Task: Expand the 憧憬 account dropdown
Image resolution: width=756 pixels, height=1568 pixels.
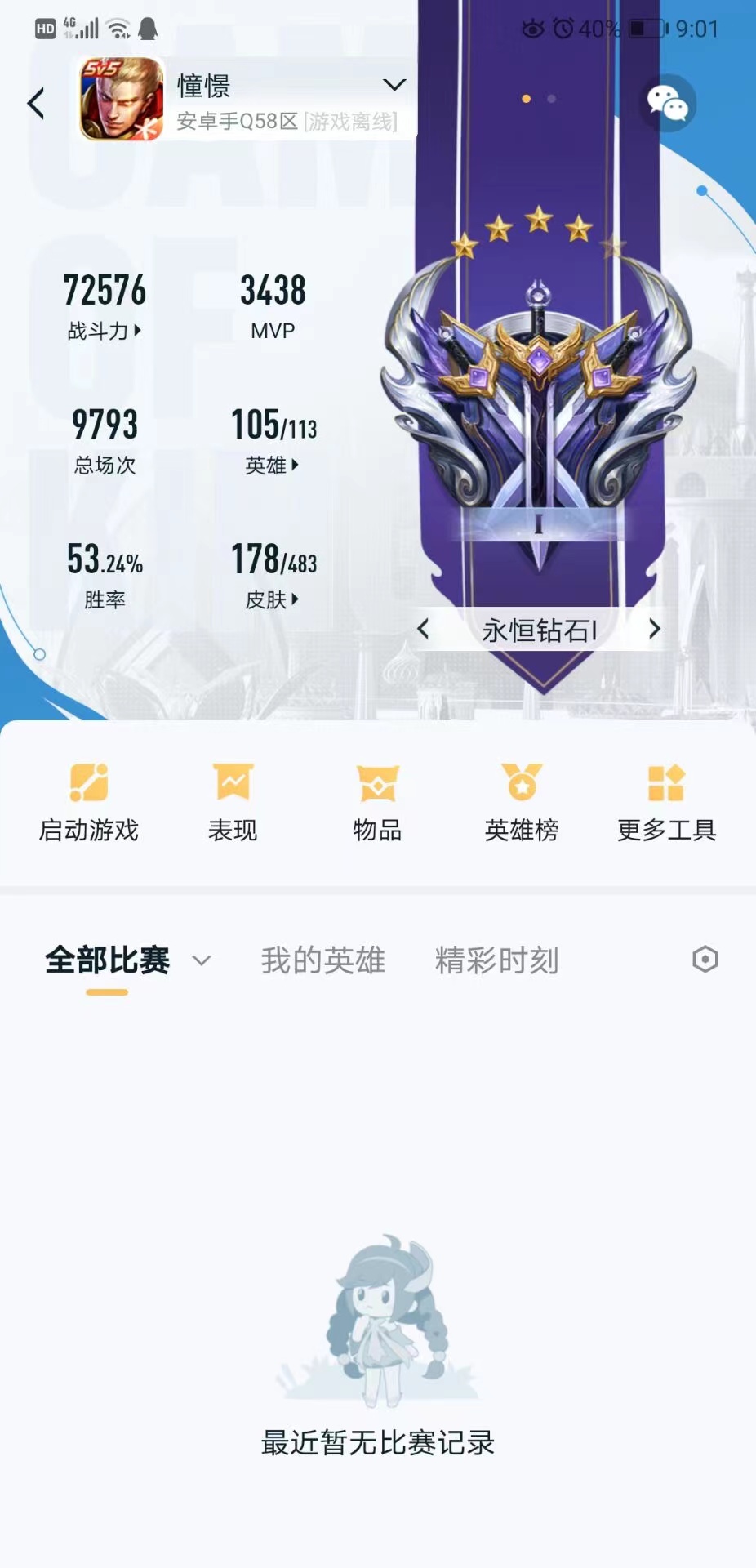Action: pos(394,85)
